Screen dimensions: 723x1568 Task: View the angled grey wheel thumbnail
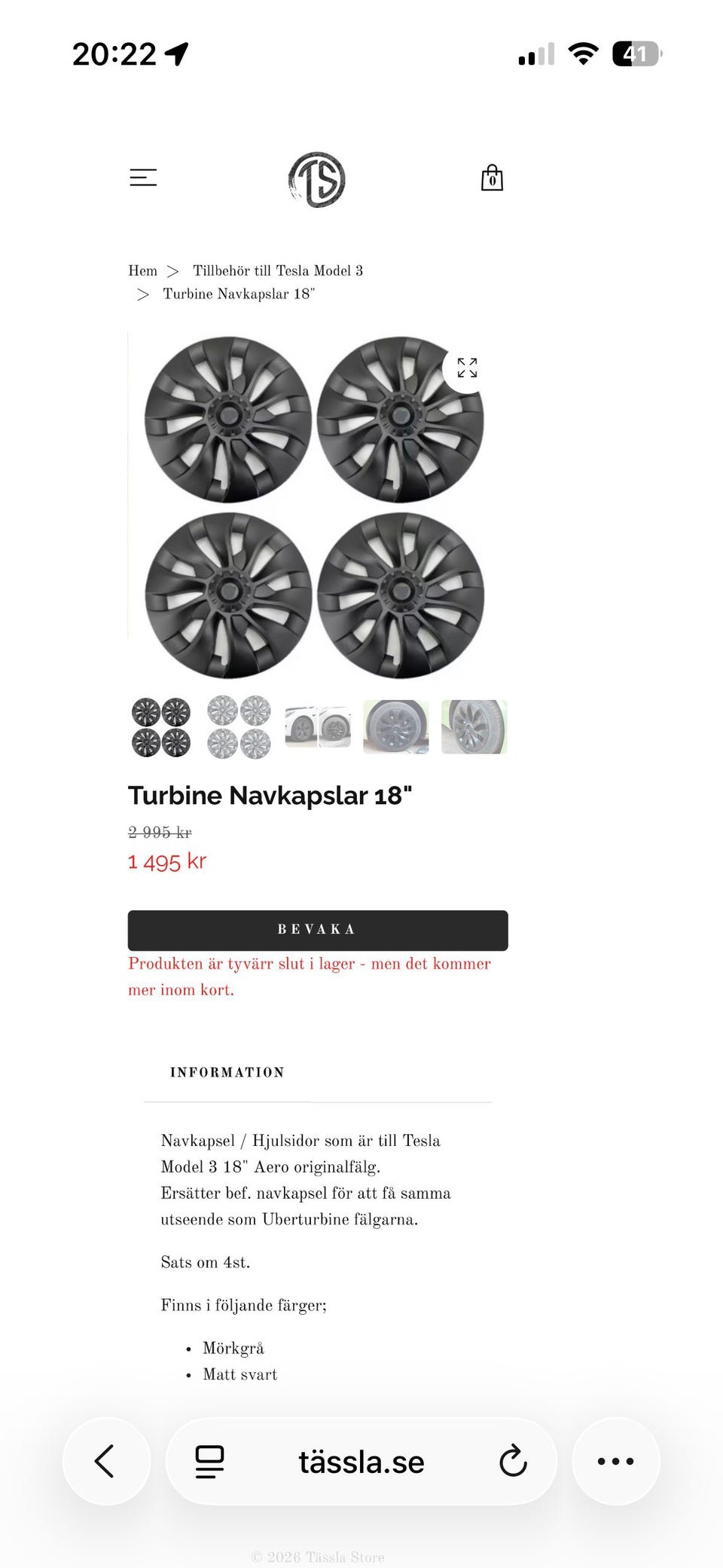(474, 727)
